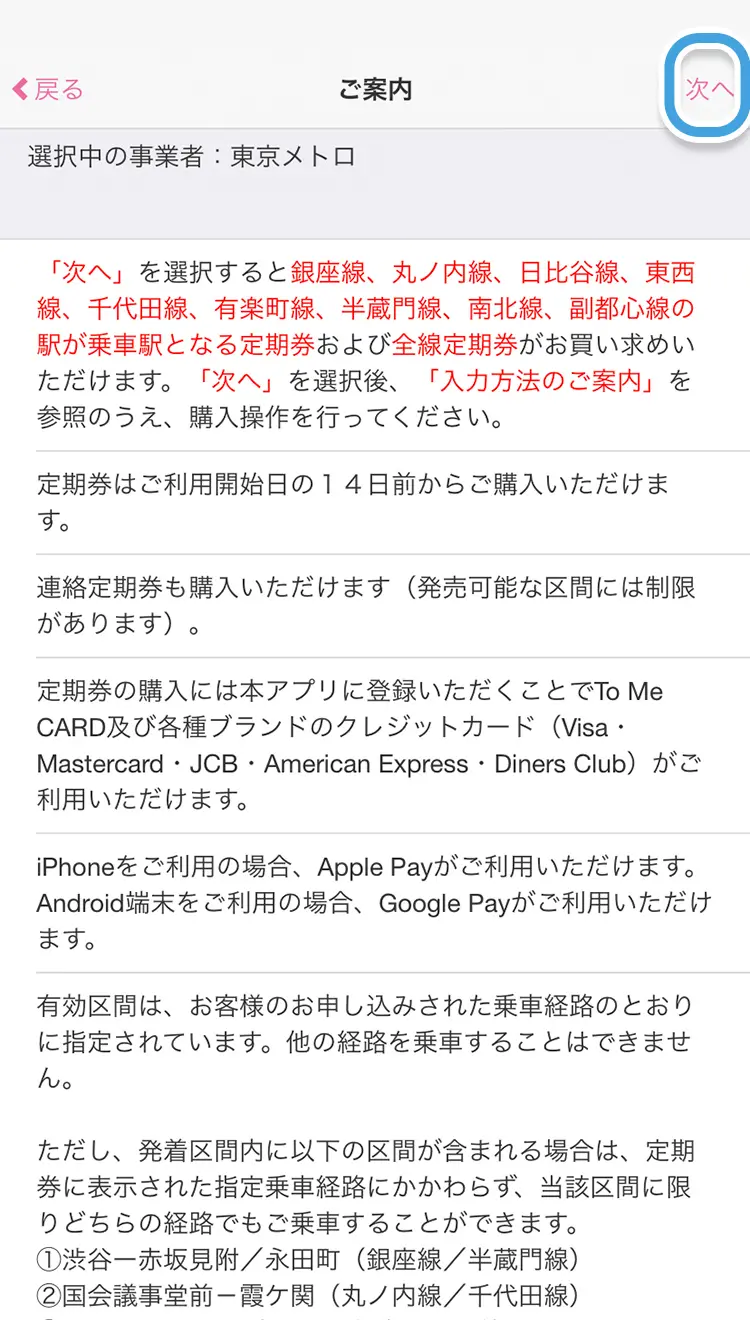Go back with the 戻る button
This screenshot has height=1320, width=750.
pos(48,90)
